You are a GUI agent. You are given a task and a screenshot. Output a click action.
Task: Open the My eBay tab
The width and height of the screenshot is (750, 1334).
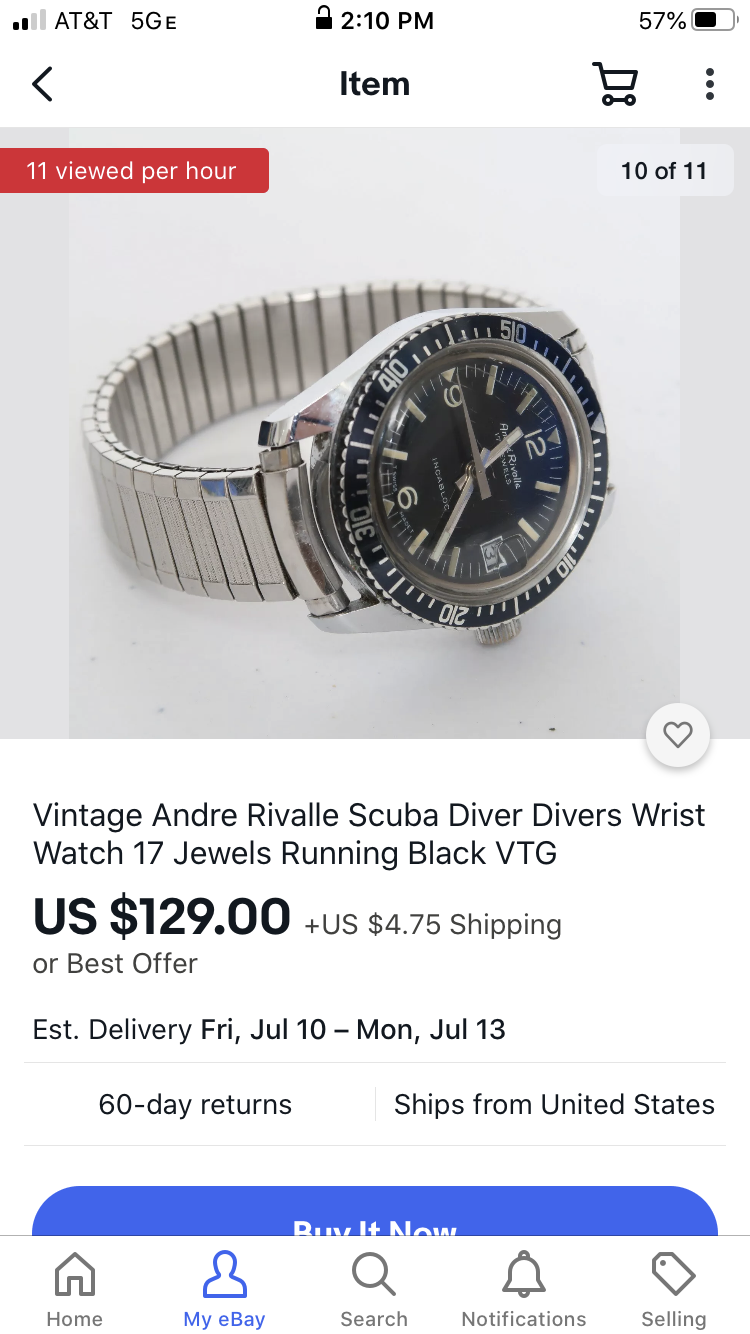224,1290
